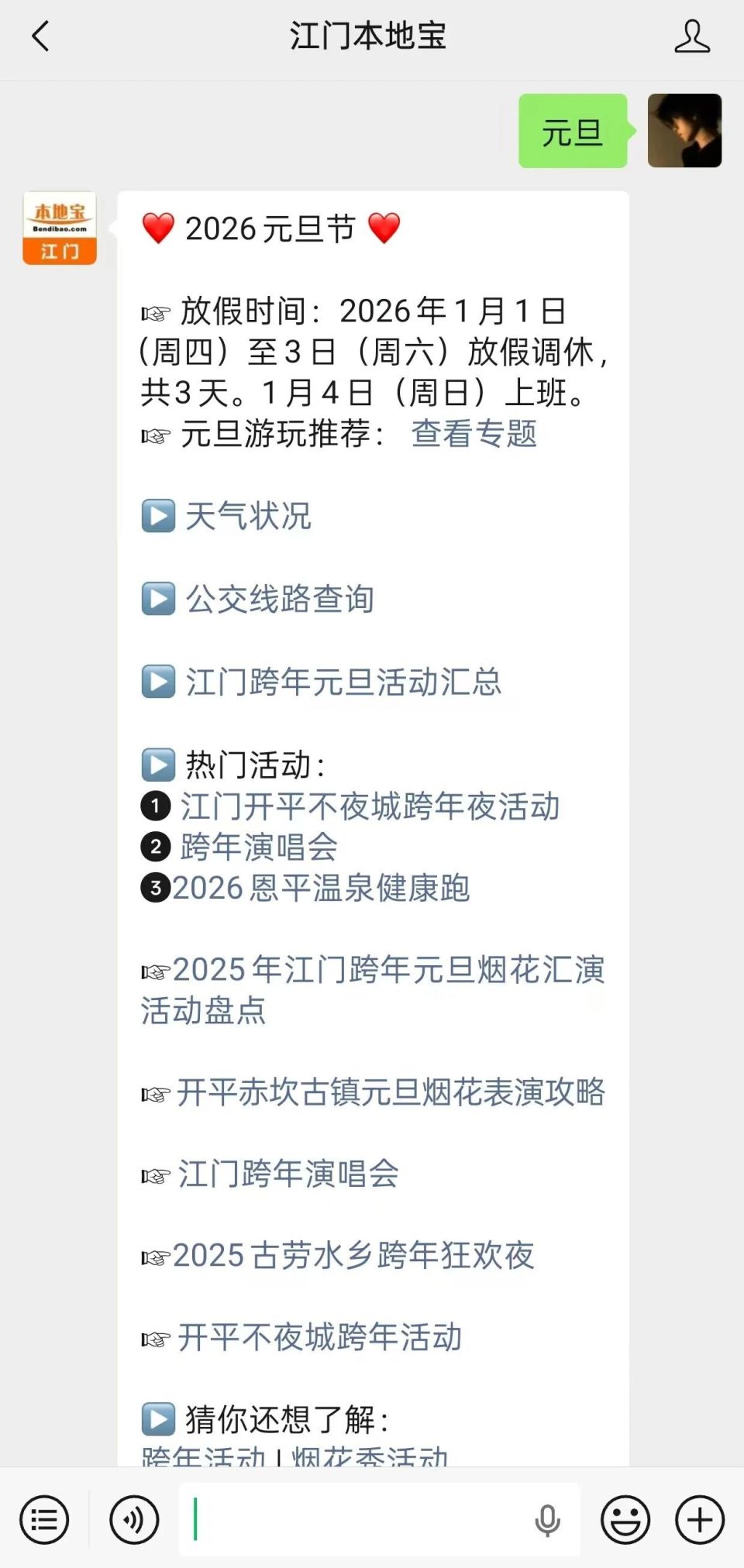The width and height of the screenshot is (744, 1568).
Task: Open more functions with the plus icon
Action: [697, 1520]
